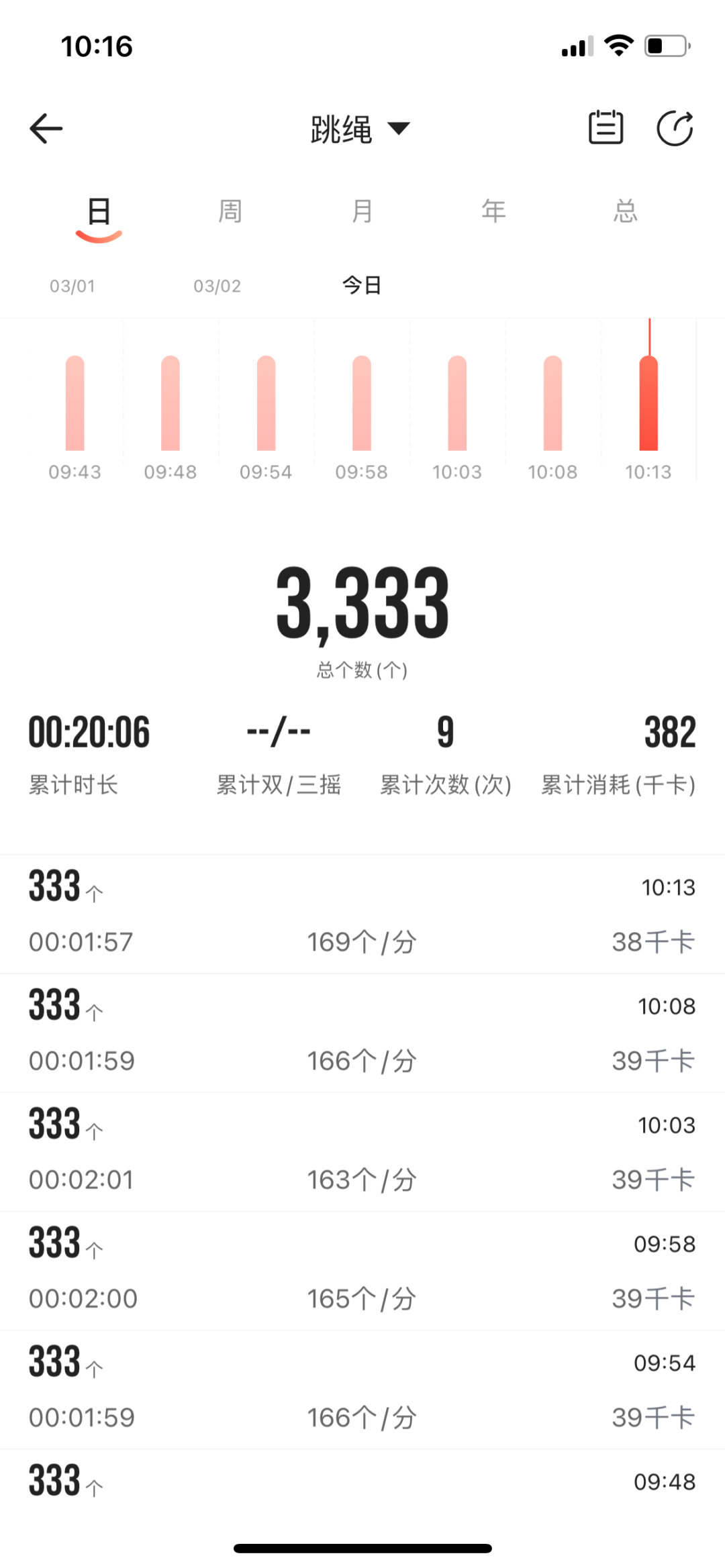
Task: Open the 10:08 jump rope session
Action: point(362,1033)
